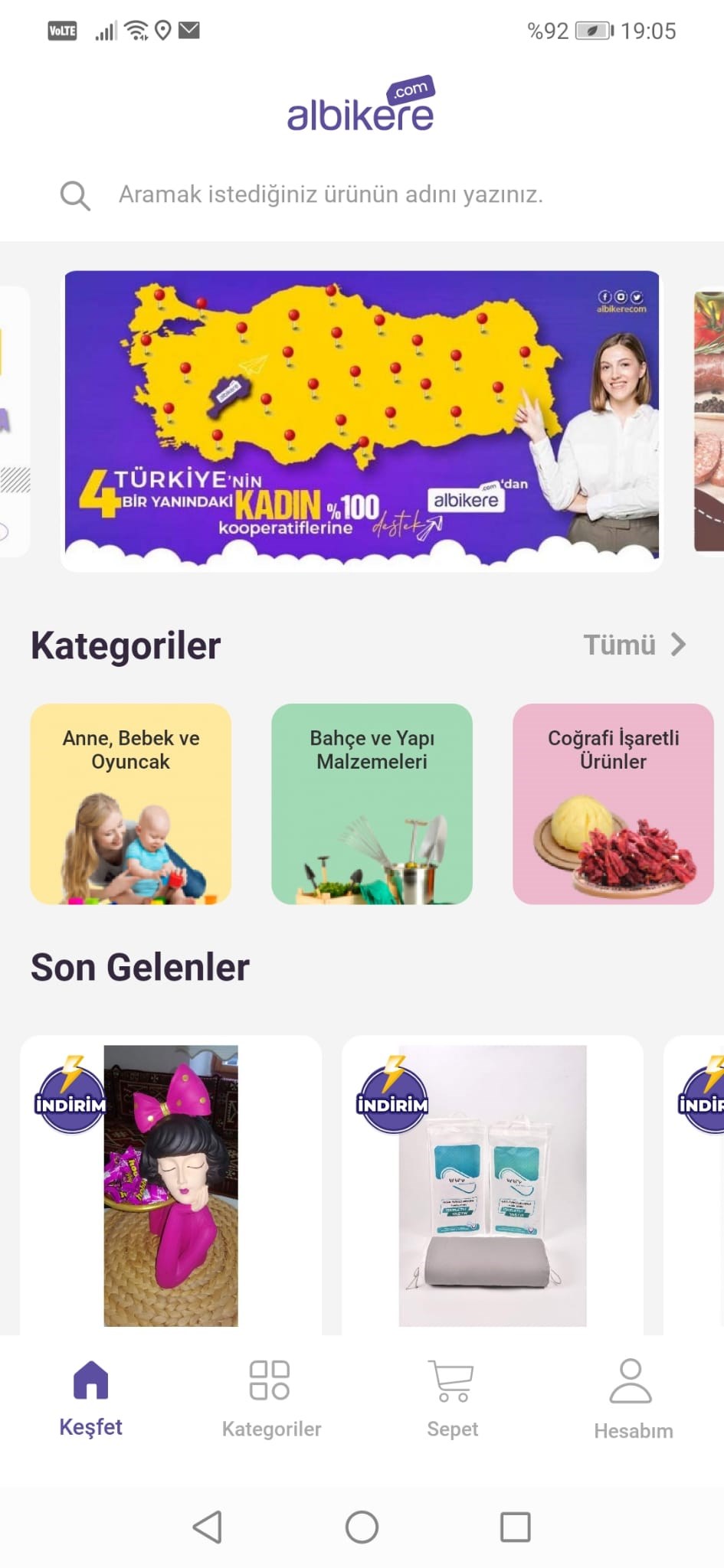Open the packaged pillow product card

pyautogui.click(x=493, y=1185)
